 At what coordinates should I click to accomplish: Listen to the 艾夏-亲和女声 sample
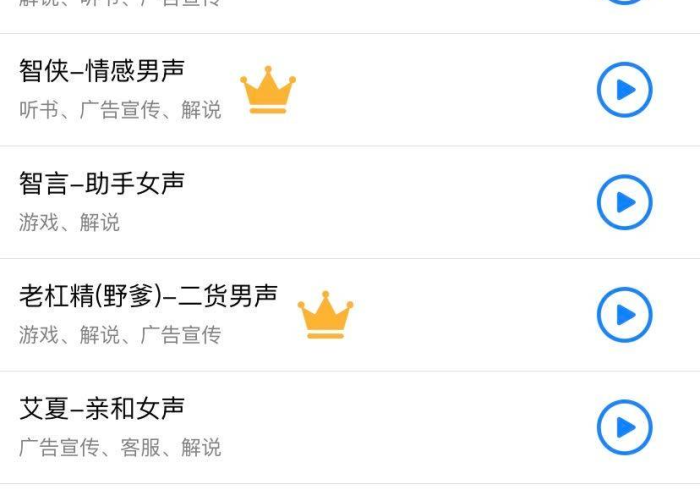click(624, 428)
